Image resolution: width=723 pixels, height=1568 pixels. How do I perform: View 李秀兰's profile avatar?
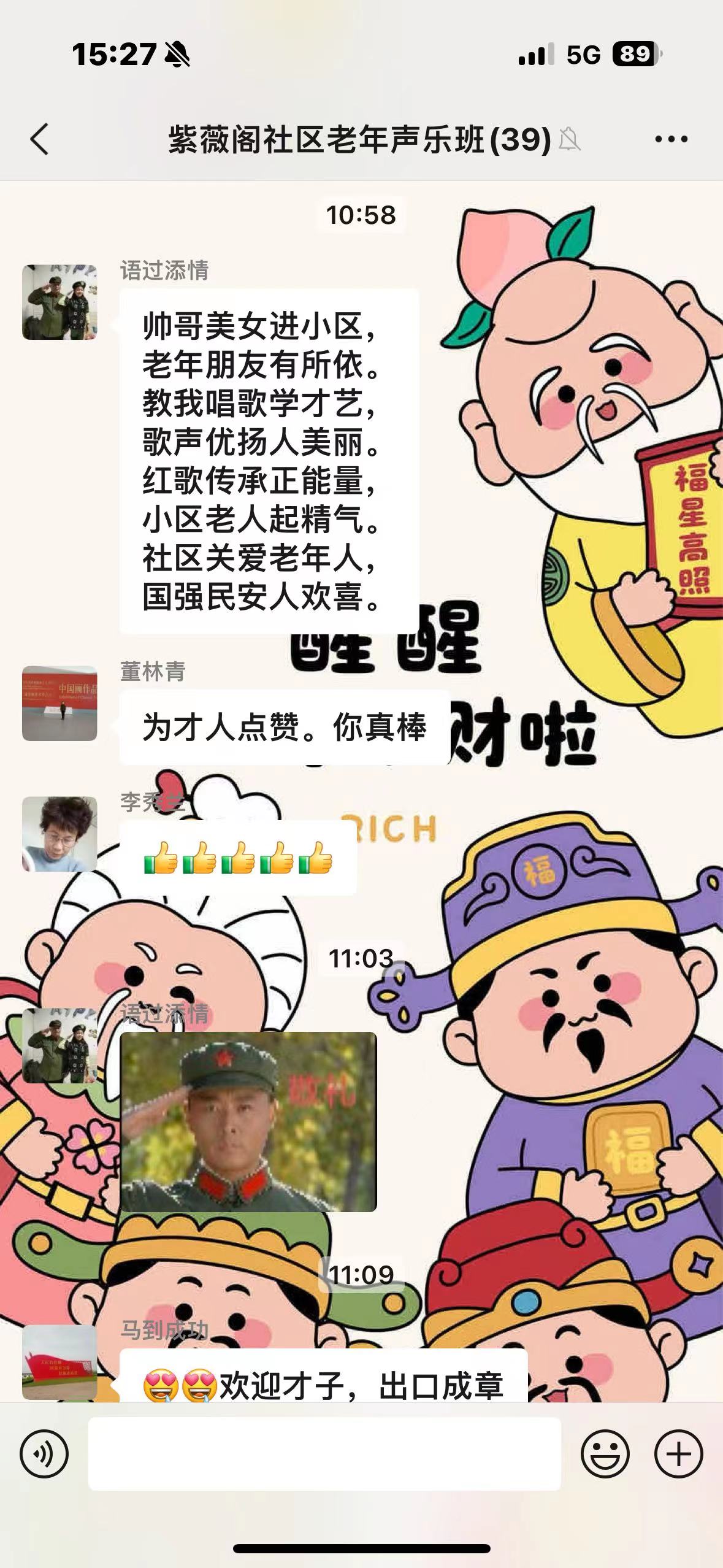(x=59, y=834)
